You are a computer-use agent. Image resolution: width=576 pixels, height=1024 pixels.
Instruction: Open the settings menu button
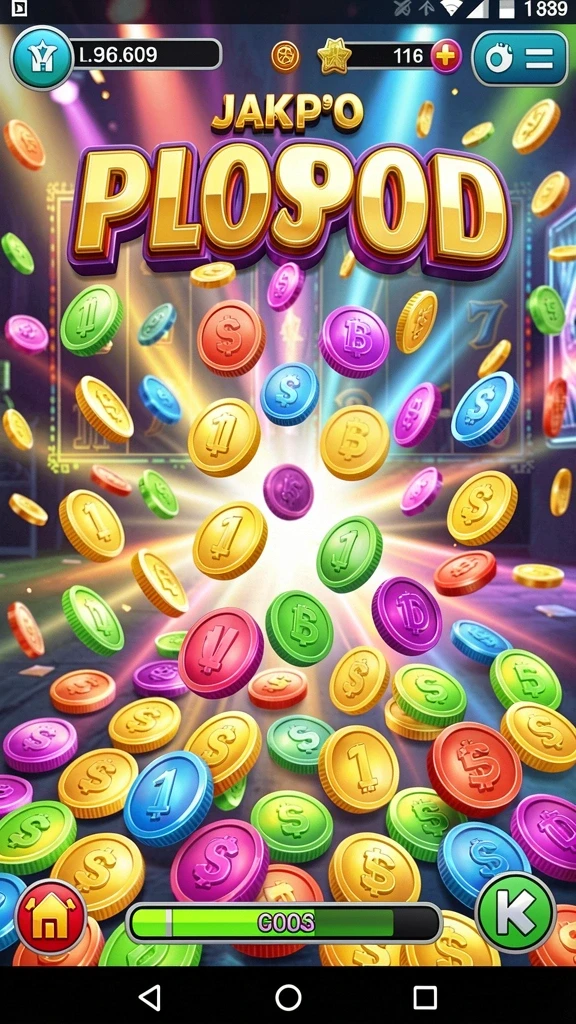520,58
